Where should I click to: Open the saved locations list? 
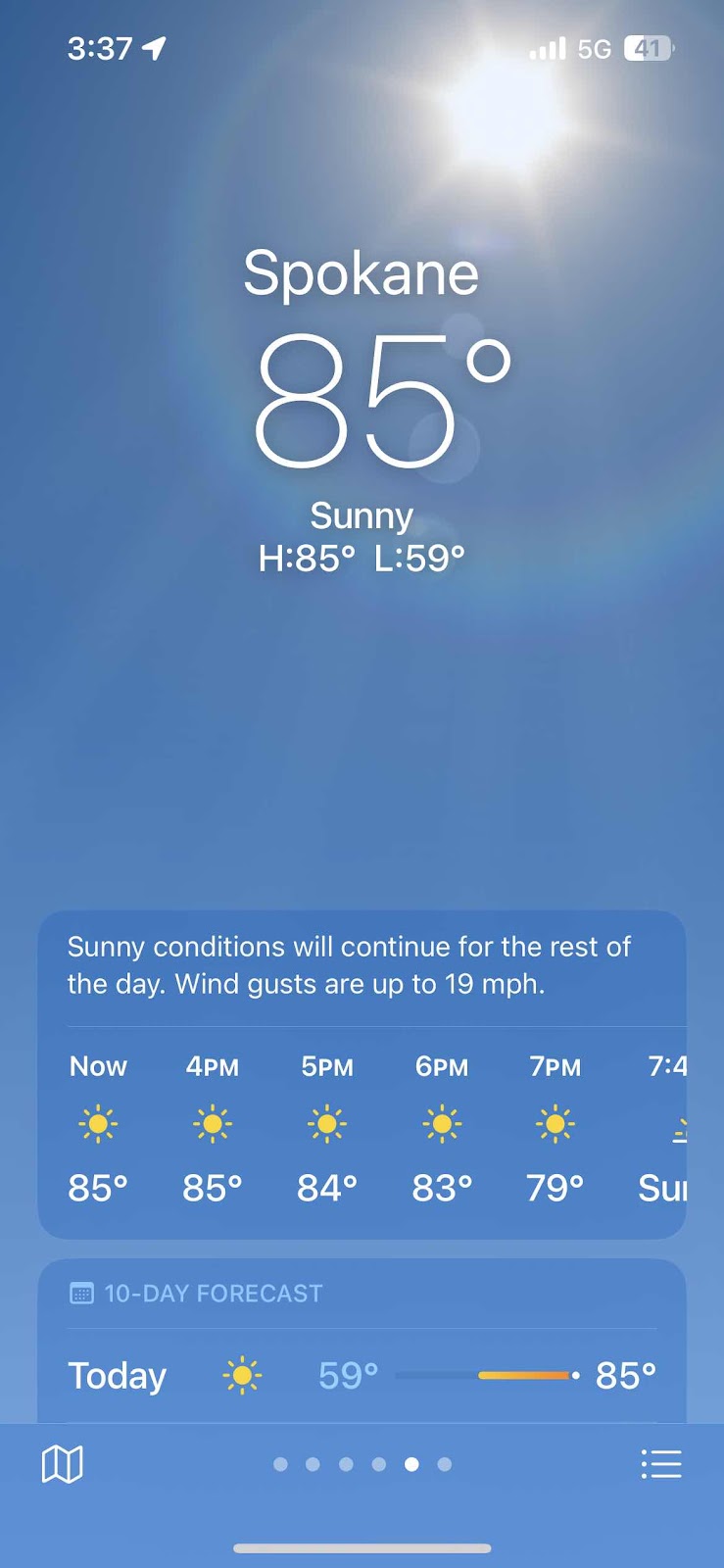click(660, 1464)
